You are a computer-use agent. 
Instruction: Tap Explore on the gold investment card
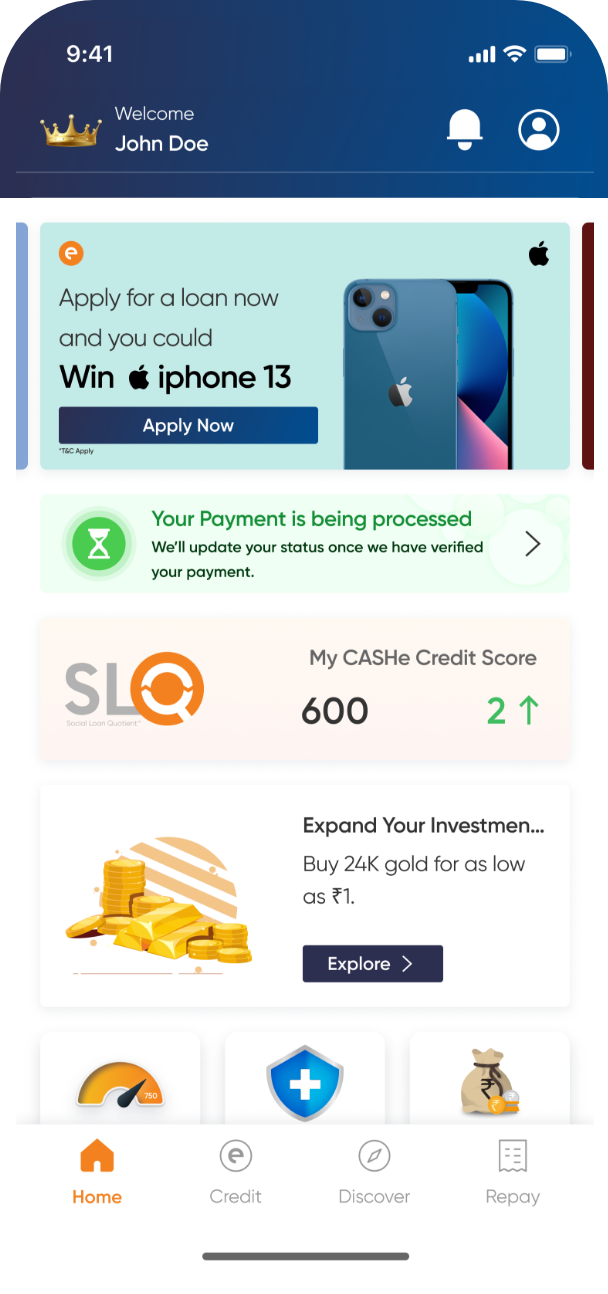(x=372, y=964)
